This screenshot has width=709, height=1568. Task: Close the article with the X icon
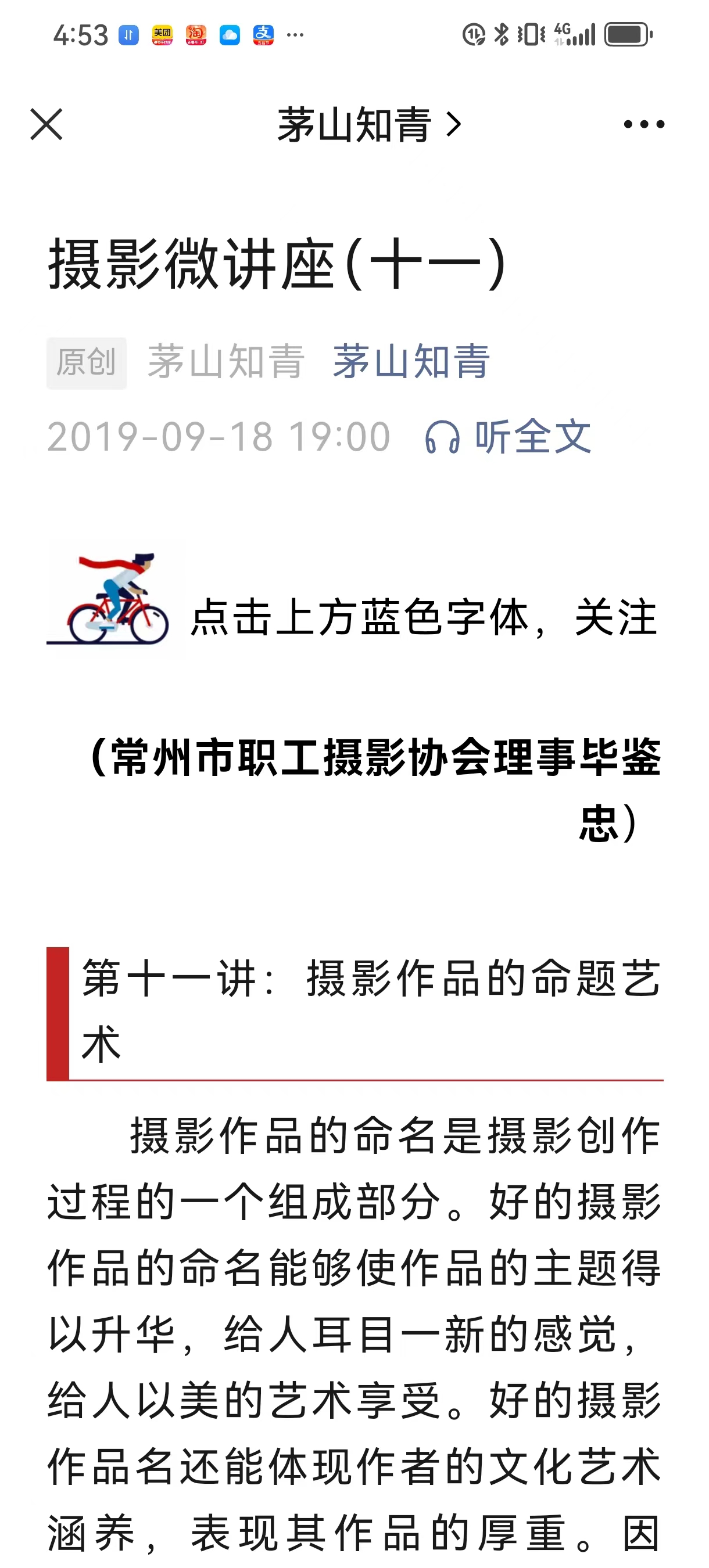(46, 124)
